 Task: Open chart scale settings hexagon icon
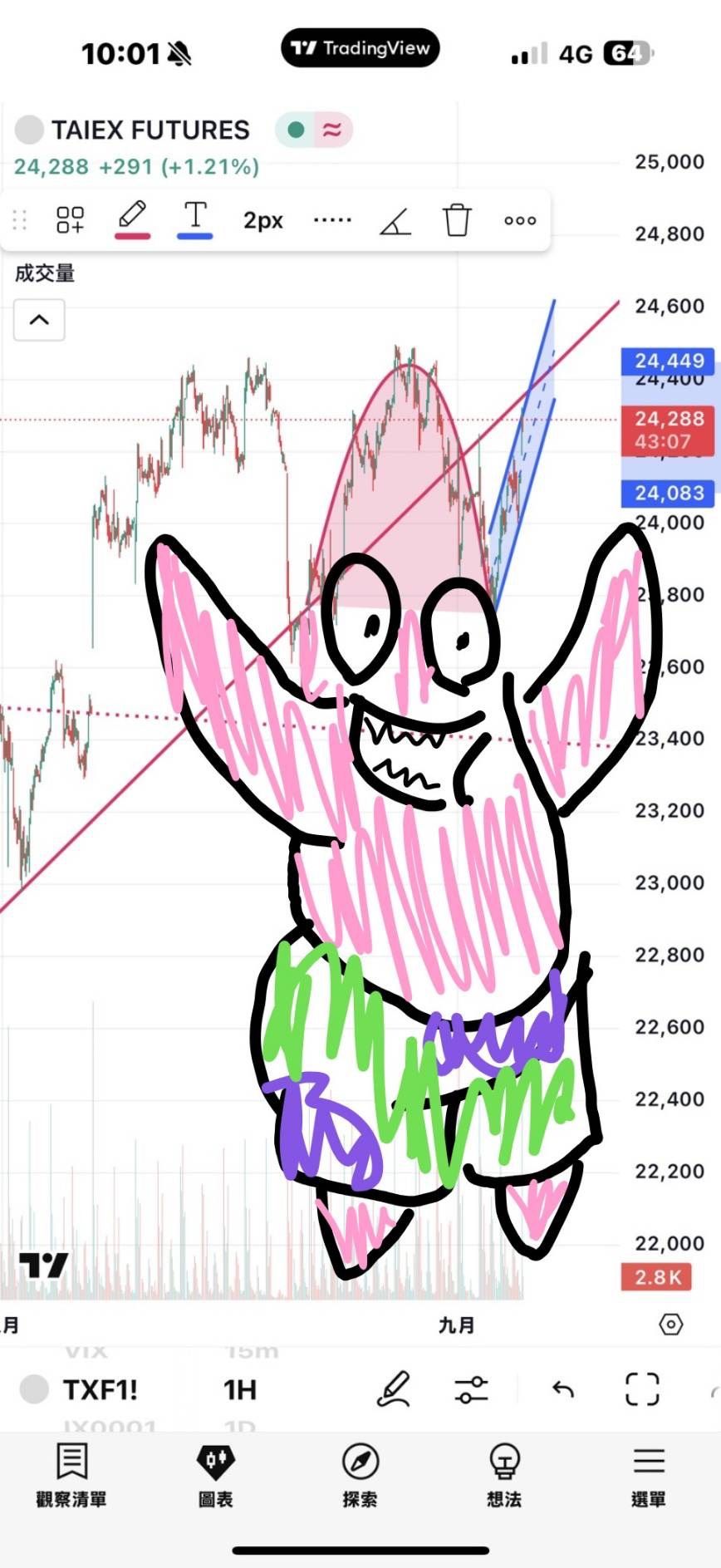[x=670, y=1325]
